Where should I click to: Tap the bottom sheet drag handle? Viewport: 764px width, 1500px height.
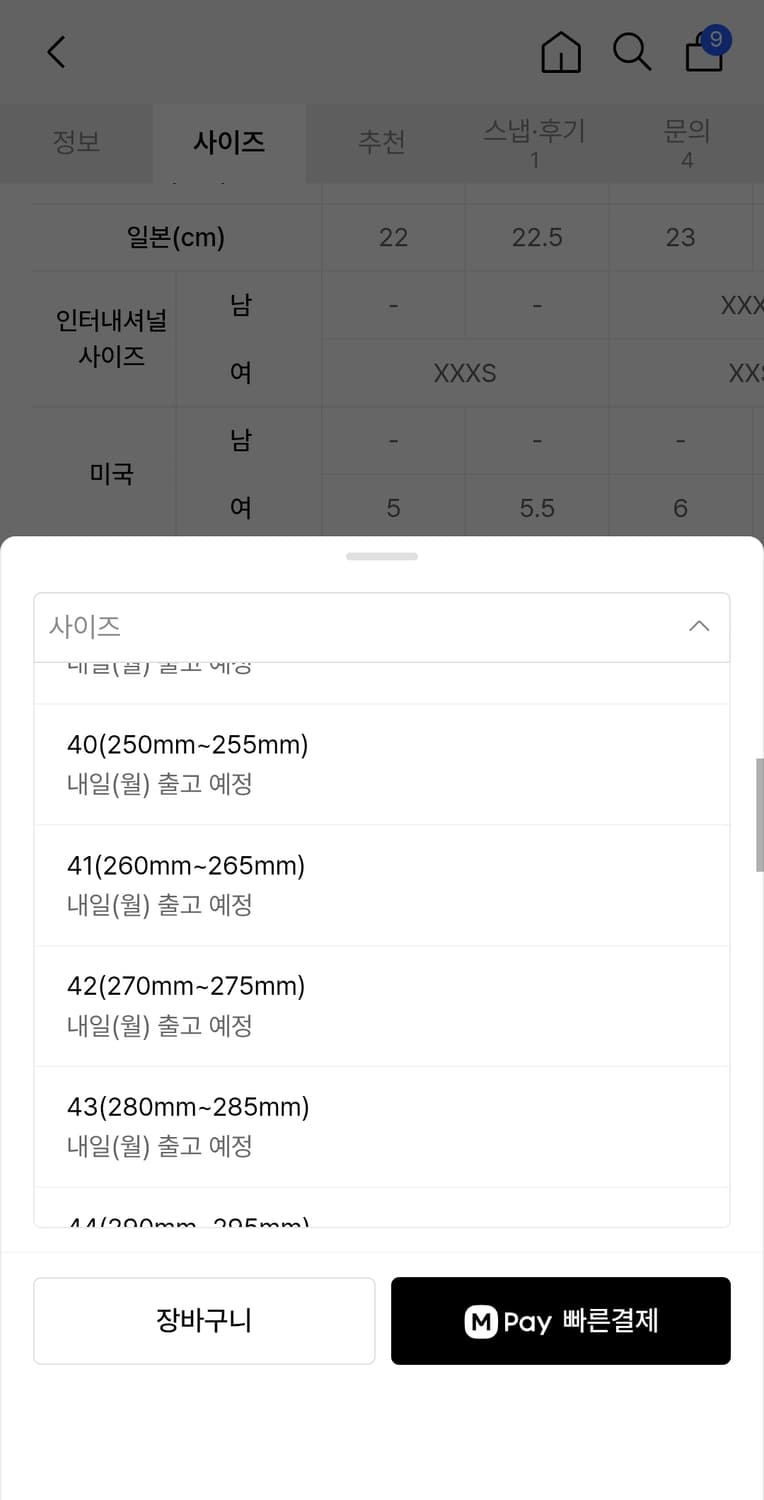pyautogui.click(x=382, y=557)
